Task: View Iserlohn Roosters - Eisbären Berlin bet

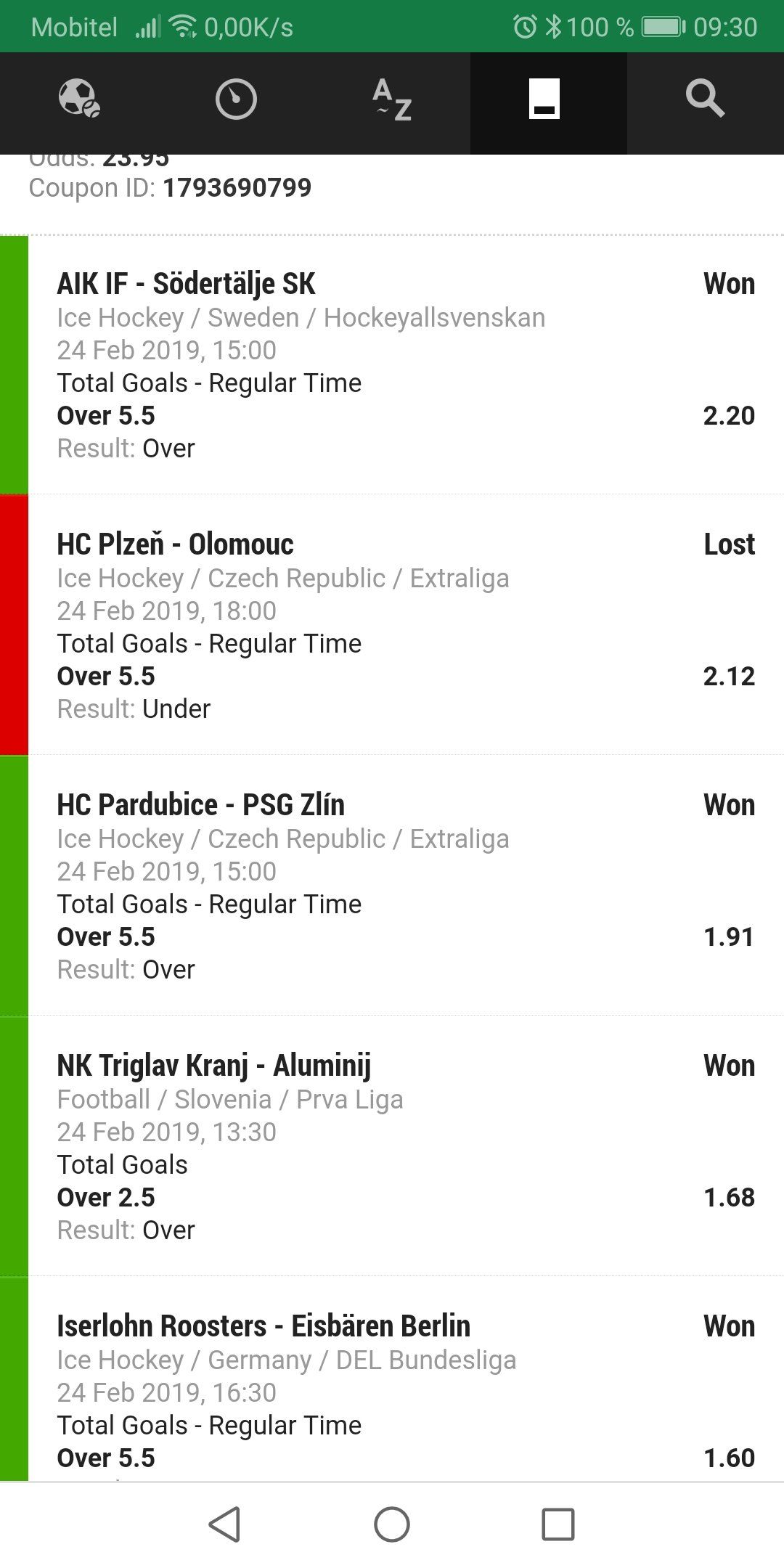Action: (392, 1379)
